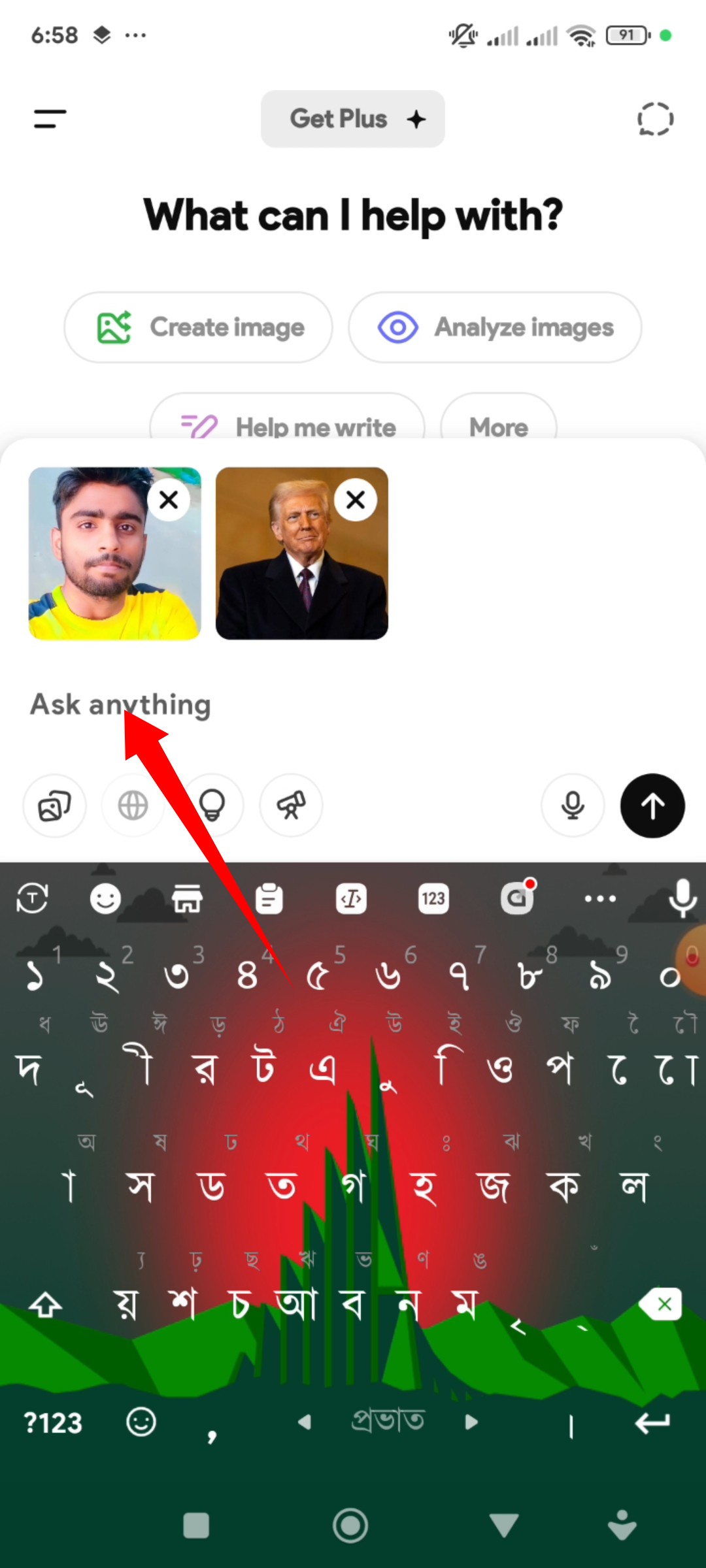706x1568 pixels.
Task: Open the telescope deep research tool
Action: [291, 806]
